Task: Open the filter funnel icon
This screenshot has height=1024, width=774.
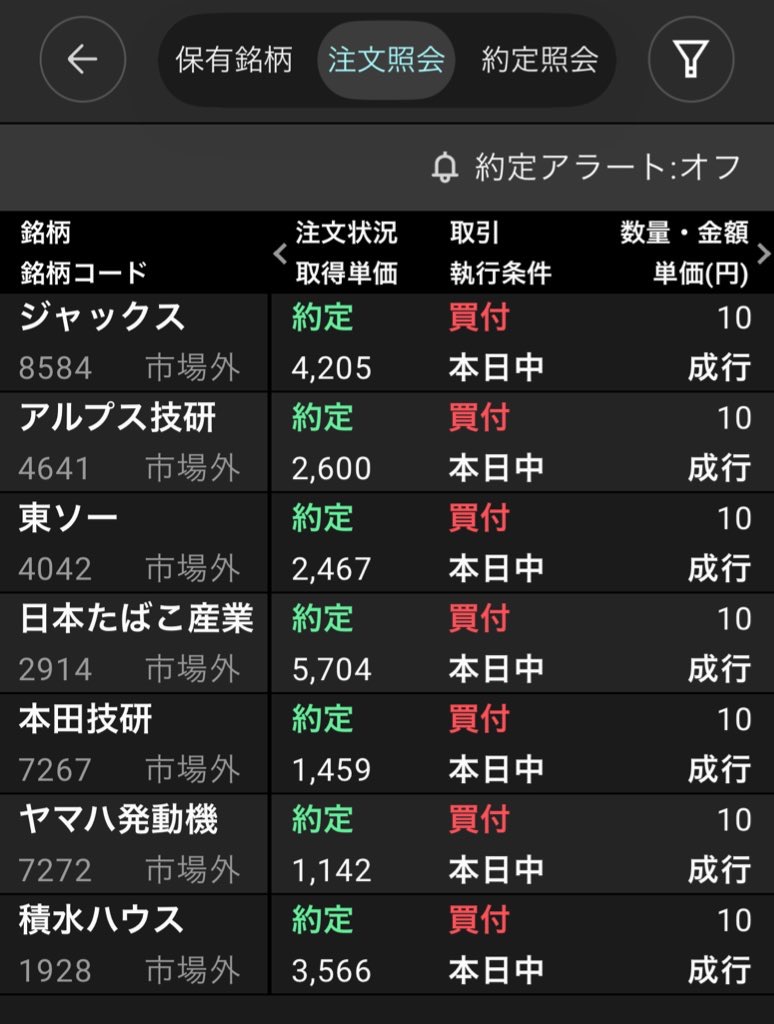Action: tap(690, 60)
